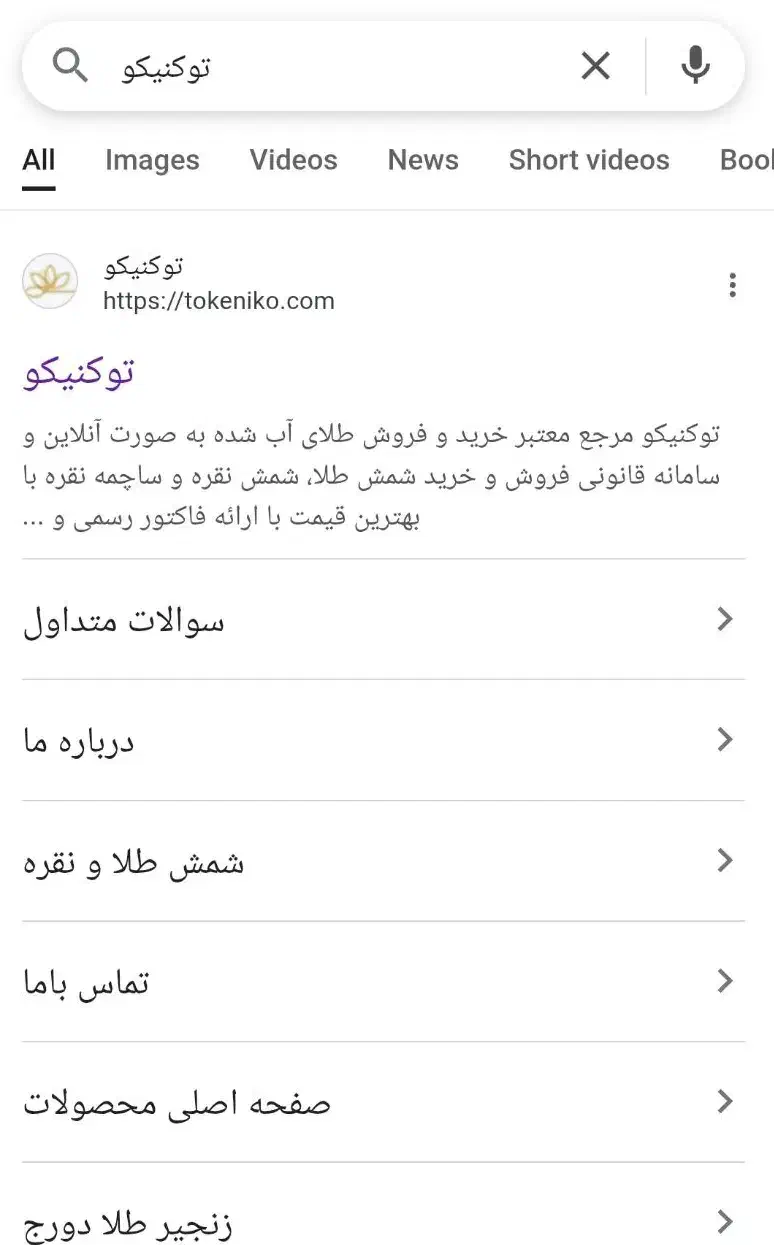Open the News results tab

click(x=422, y=160)
